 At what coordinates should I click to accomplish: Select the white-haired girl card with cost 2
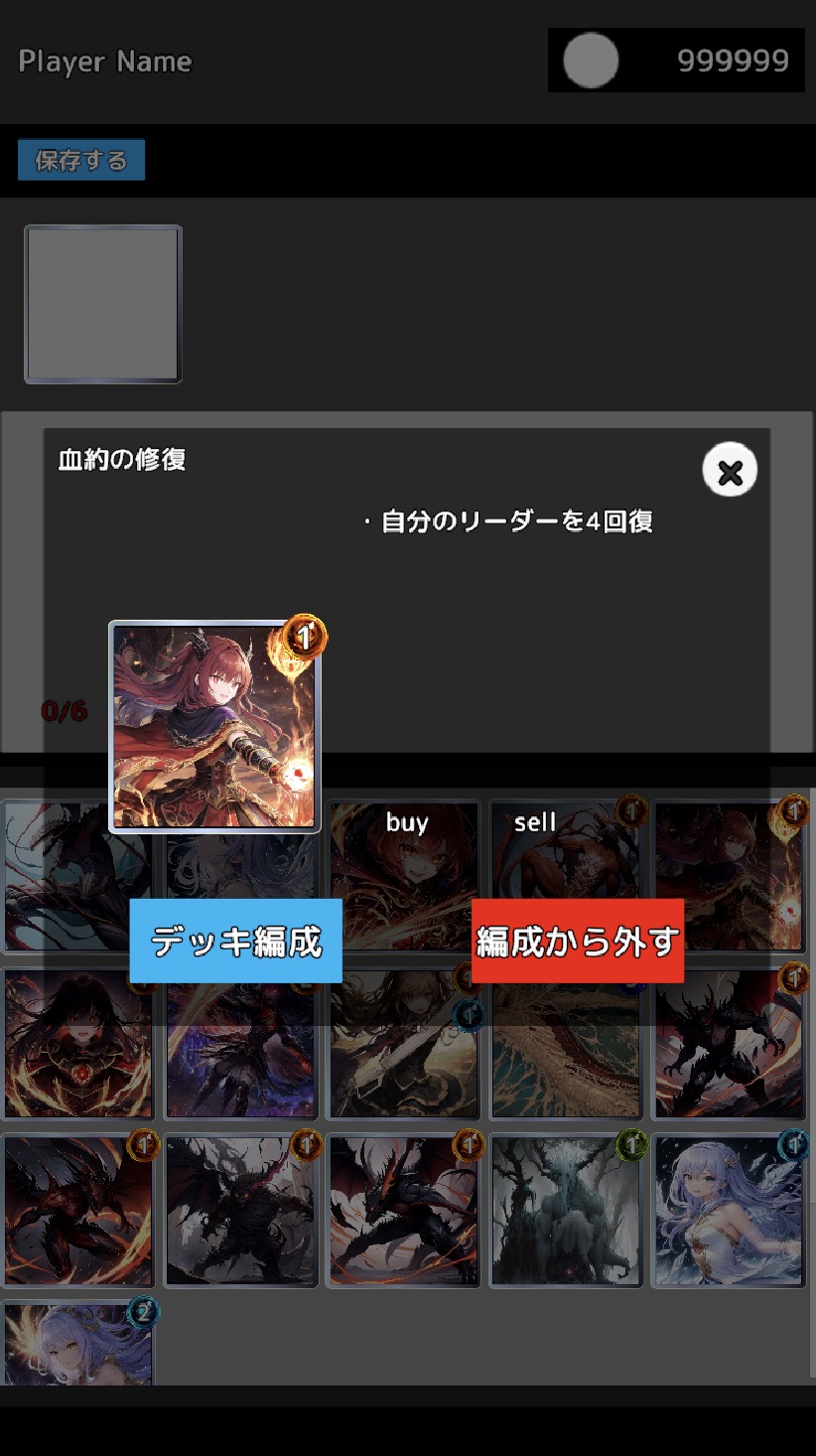click(77, 1344)
